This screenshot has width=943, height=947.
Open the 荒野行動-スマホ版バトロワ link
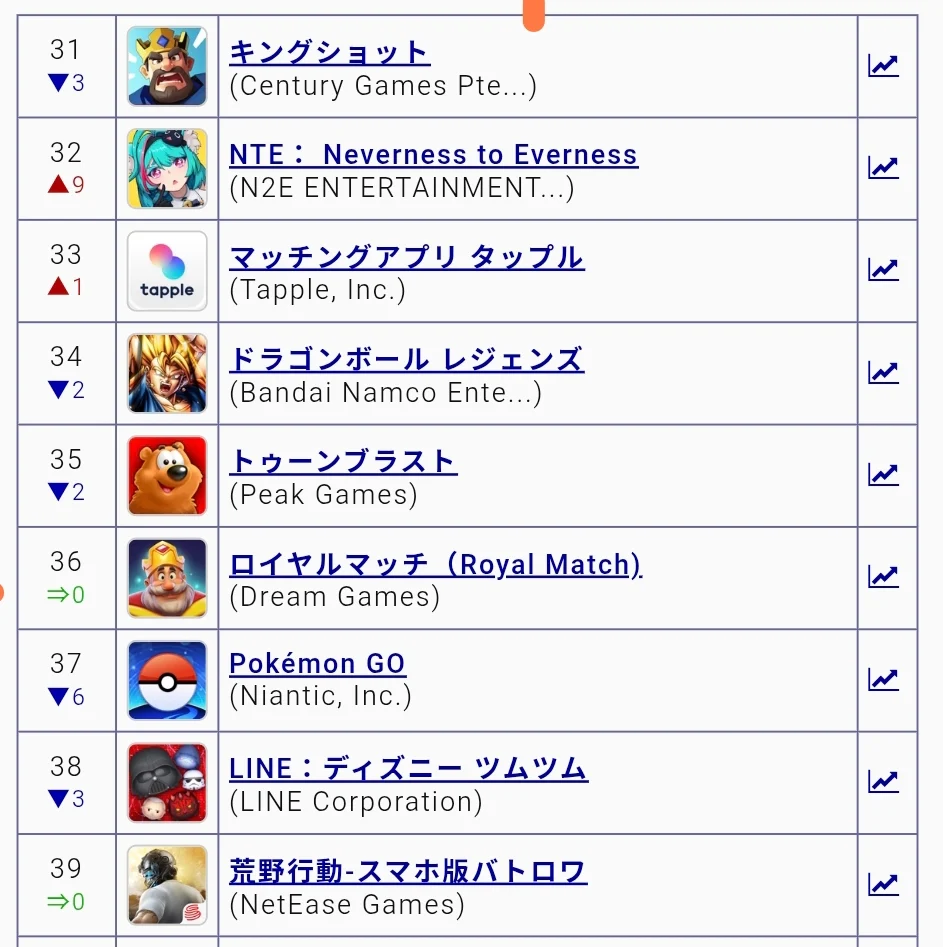(408, 872)
